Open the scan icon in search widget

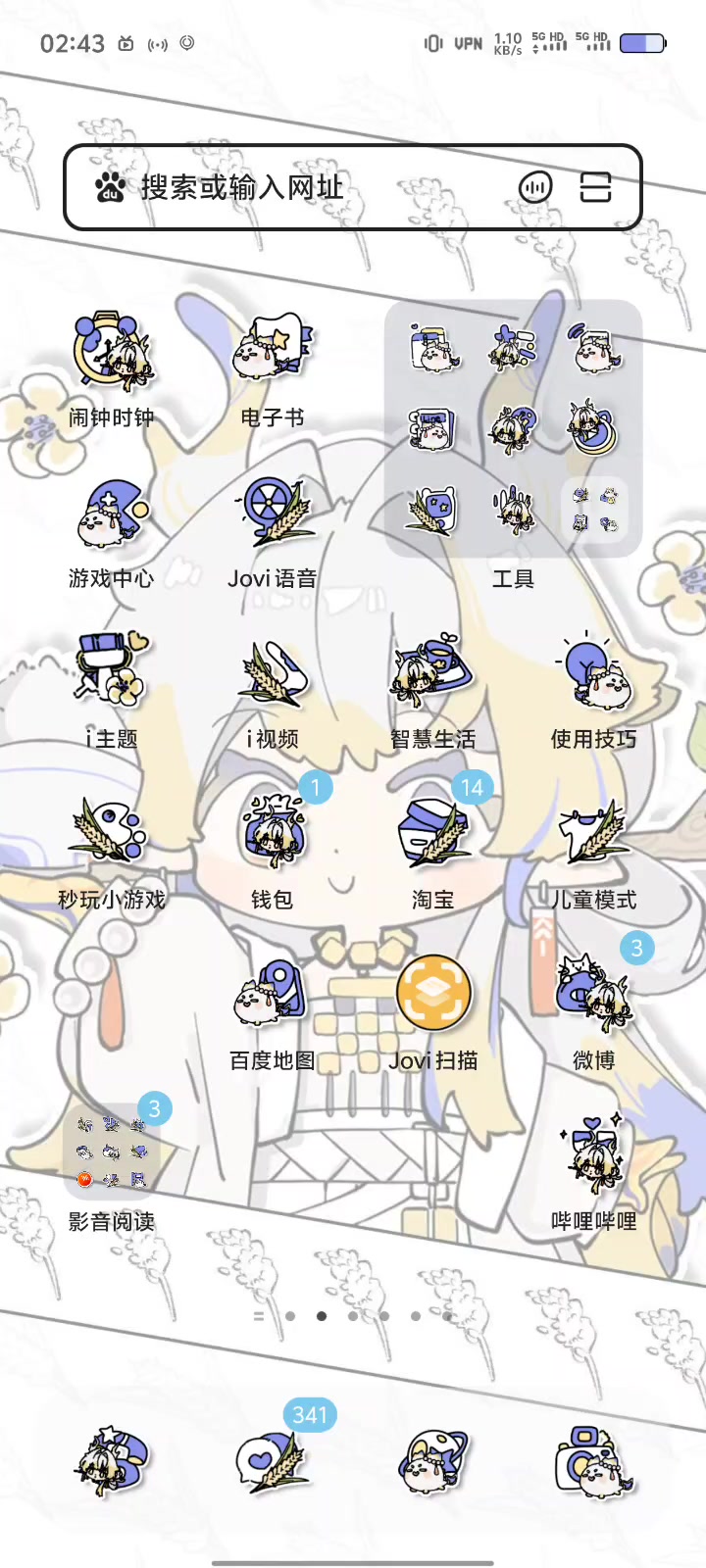click(595, 187)
